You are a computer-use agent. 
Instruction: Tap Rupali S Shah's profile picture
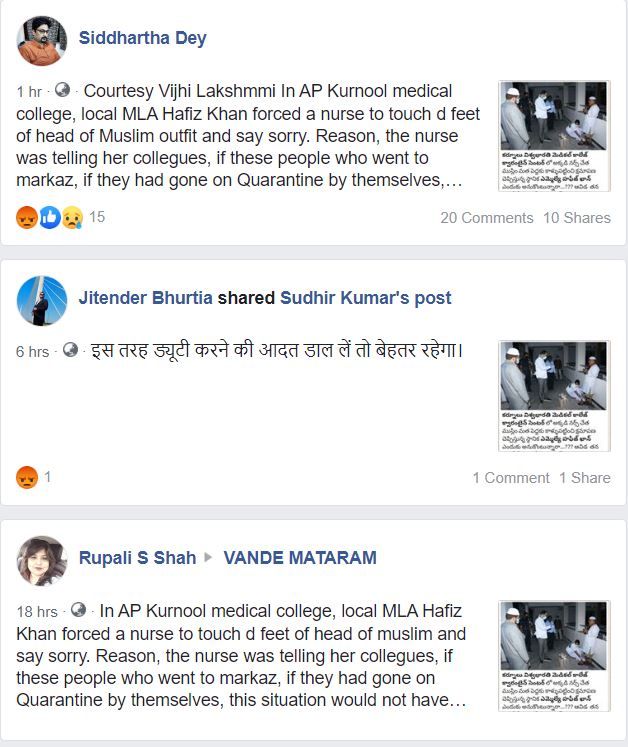[42, 560]
